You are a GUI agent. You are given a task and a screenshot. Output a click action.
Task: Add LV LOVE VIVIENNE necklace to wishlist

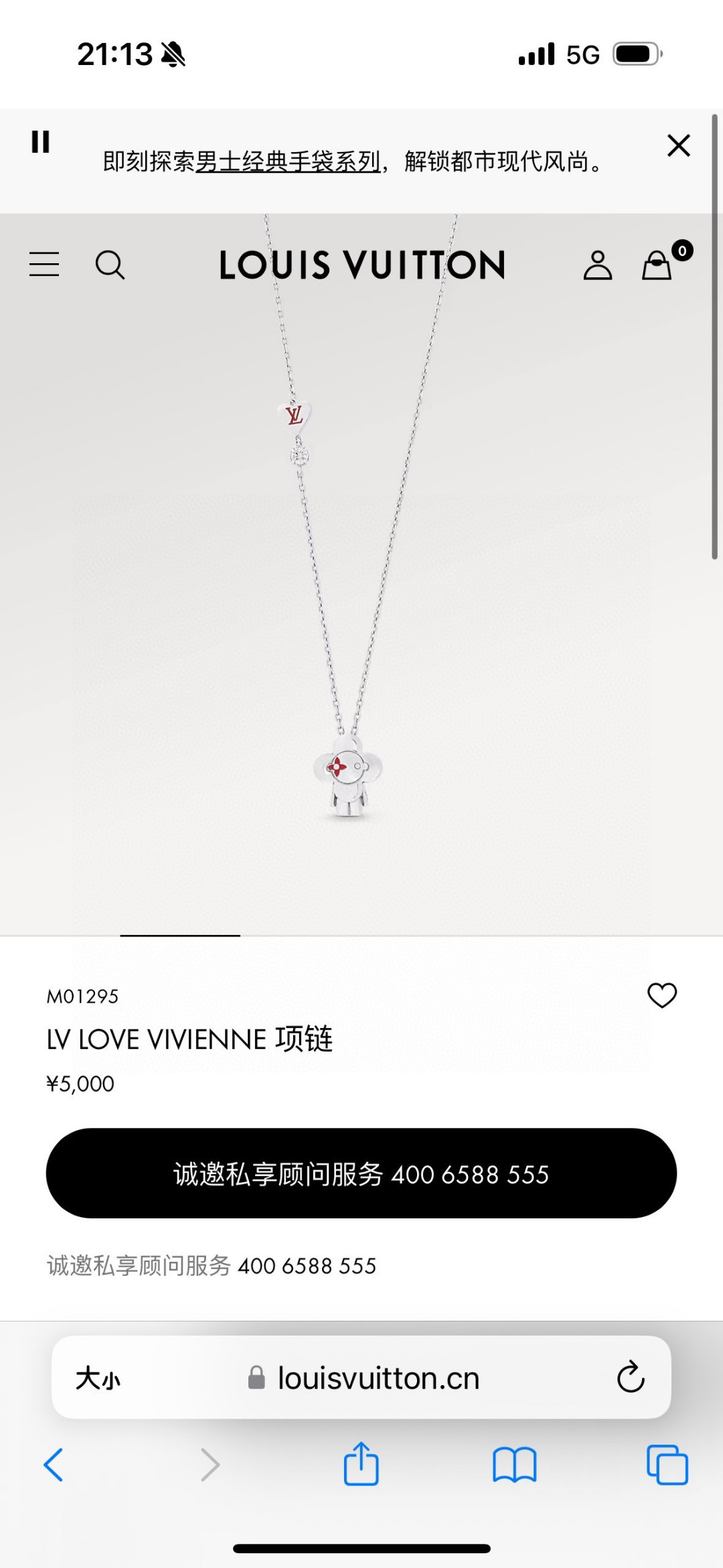click(x=661, y=995)
